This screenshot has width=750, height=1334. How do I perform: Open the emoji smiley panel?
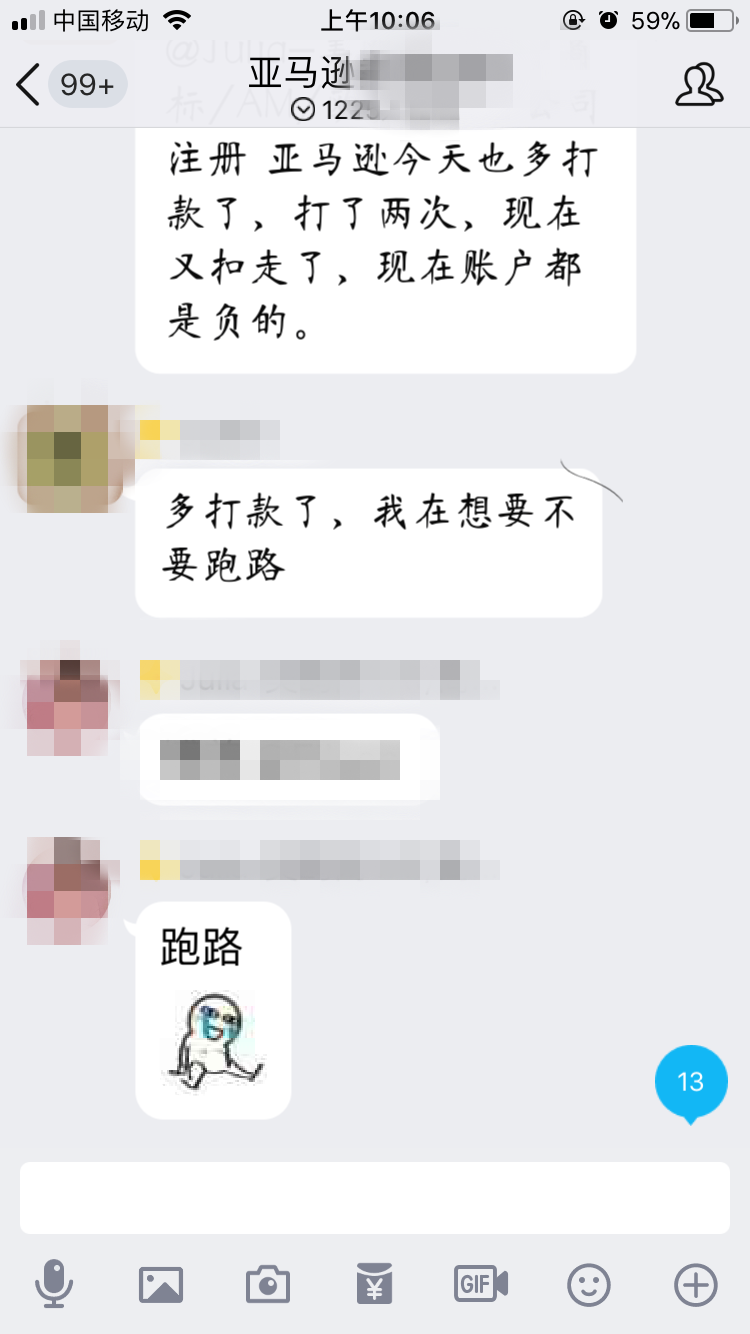point(589,1283)
